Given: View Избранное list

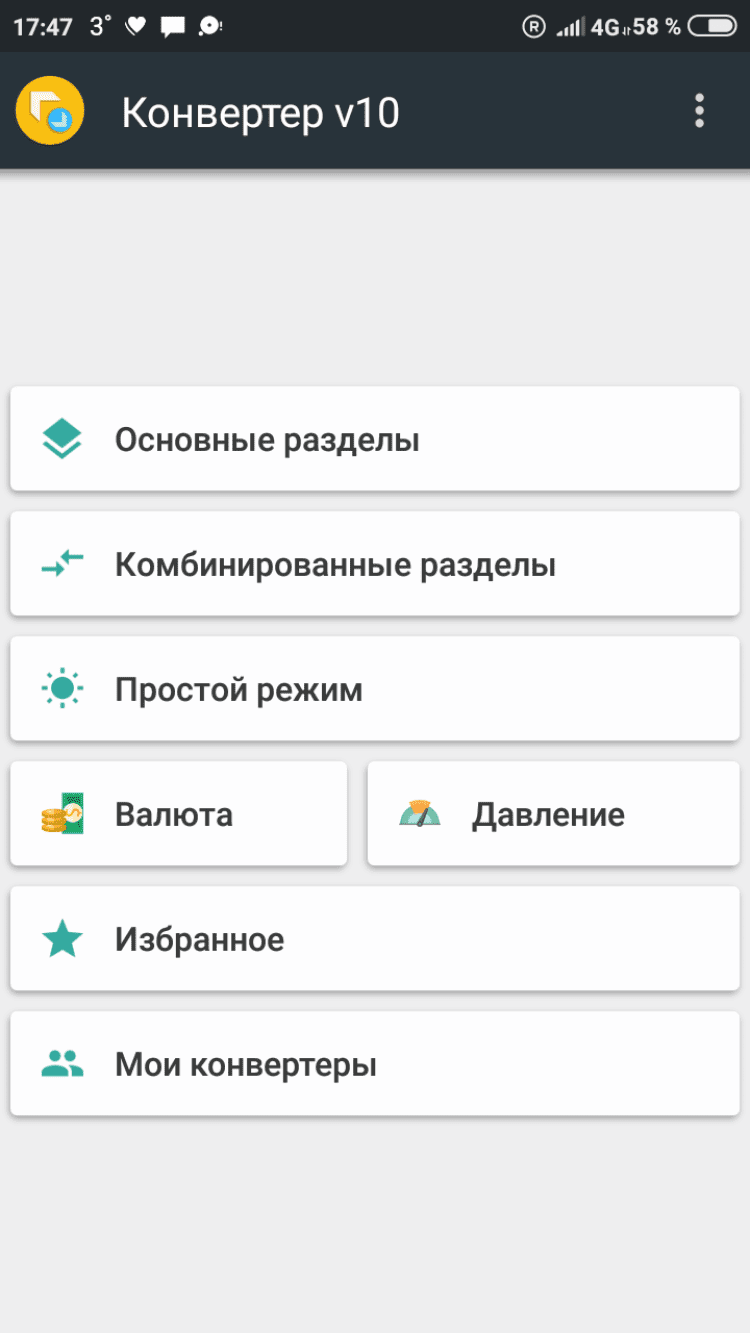Looking at the screenshot, I should tap(374, 940).
